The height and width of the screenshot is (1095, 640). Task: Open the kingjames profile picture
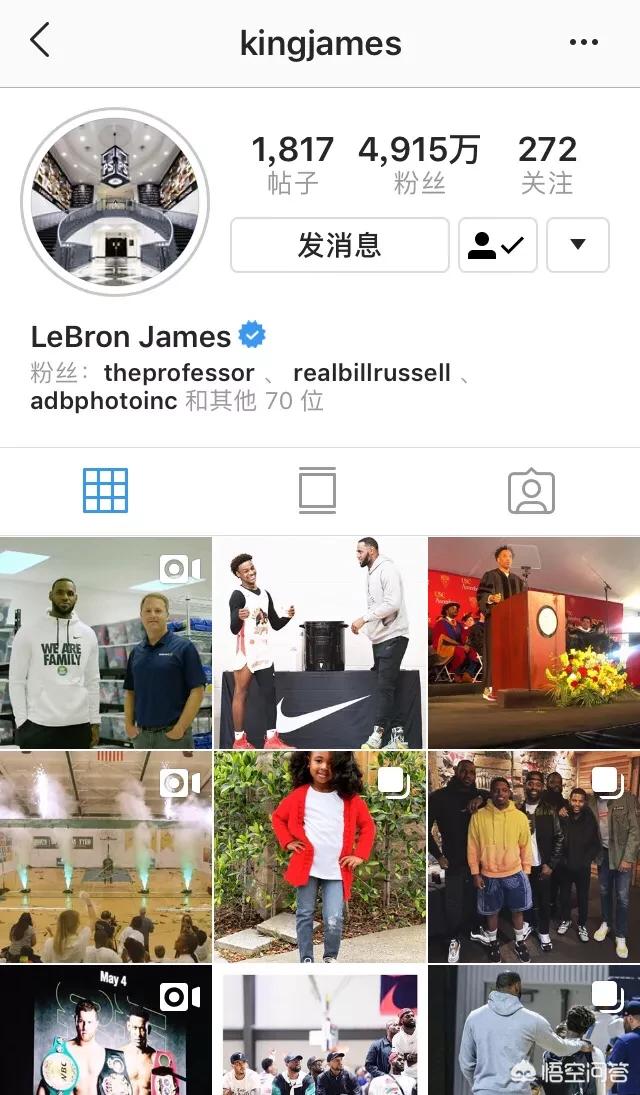click(x=115, y=203)
